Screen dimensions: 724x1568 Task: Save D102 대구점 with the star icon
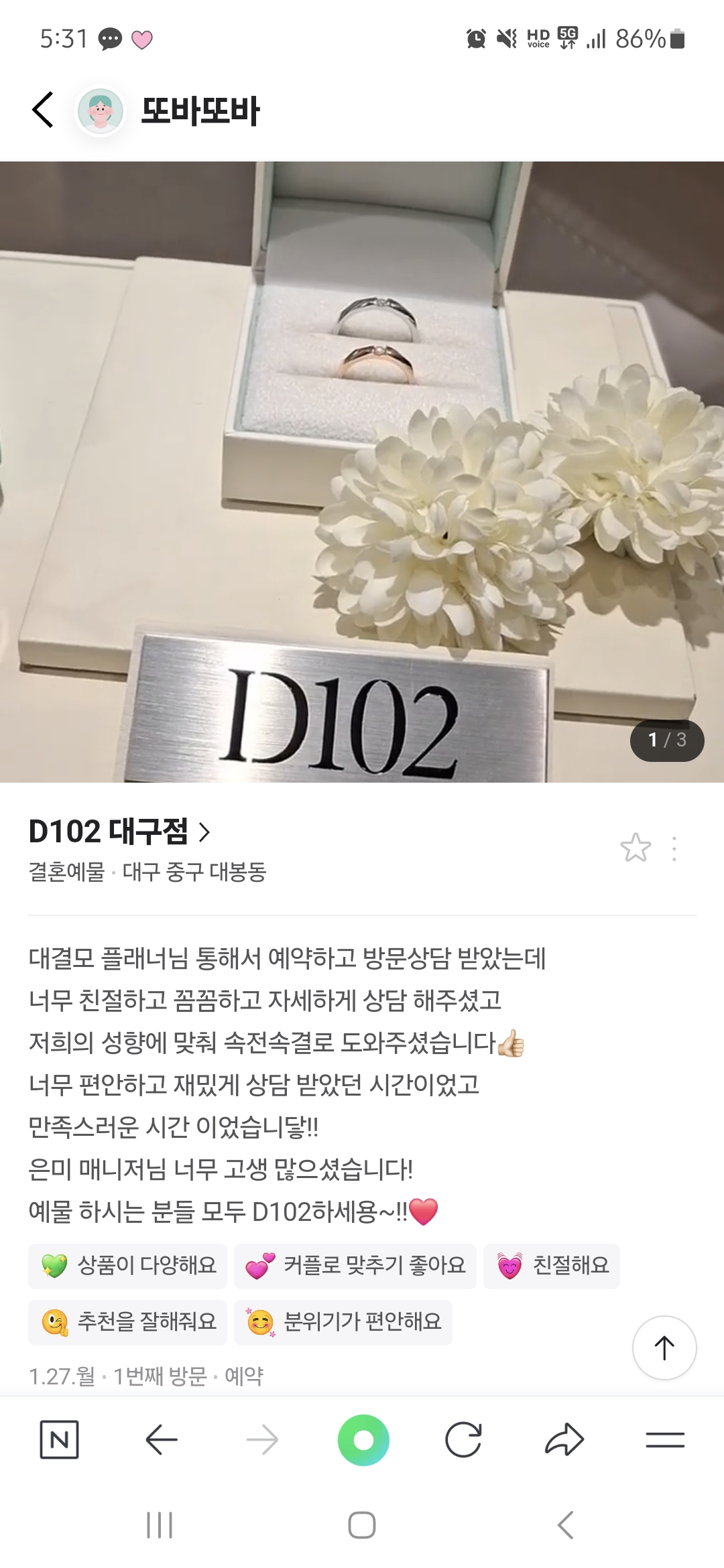(x=635, y=848)
